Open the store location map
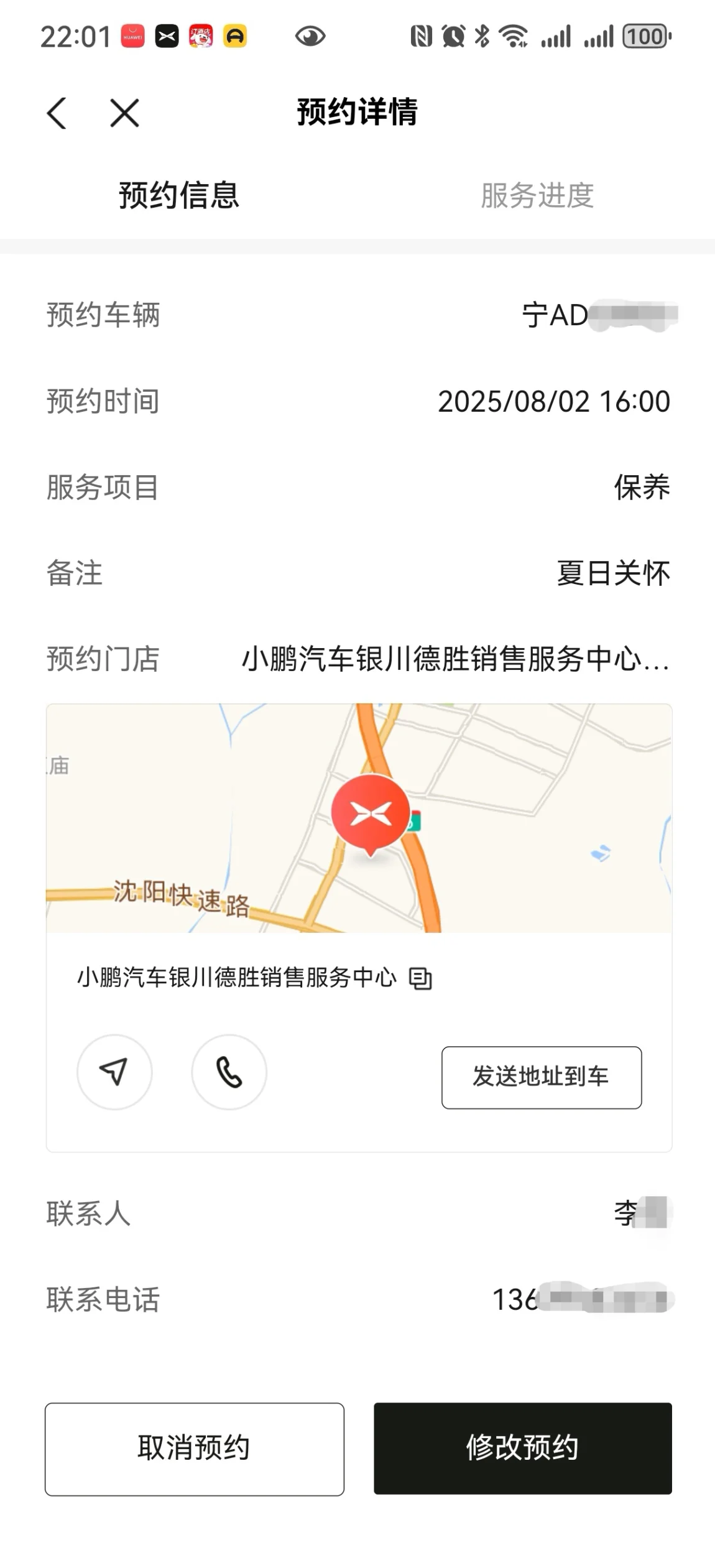 pyautogui.click(x=359, y=818)
